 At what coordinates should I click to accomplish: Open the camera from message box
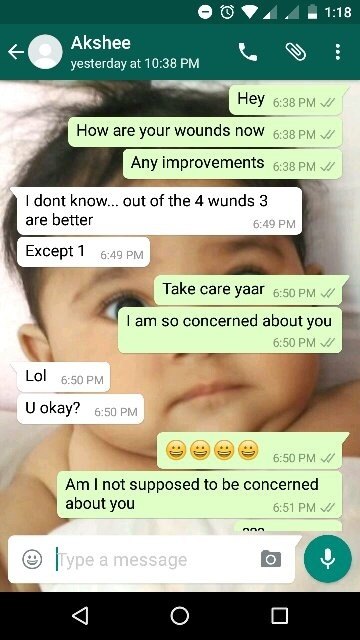(x=271, y=558)
